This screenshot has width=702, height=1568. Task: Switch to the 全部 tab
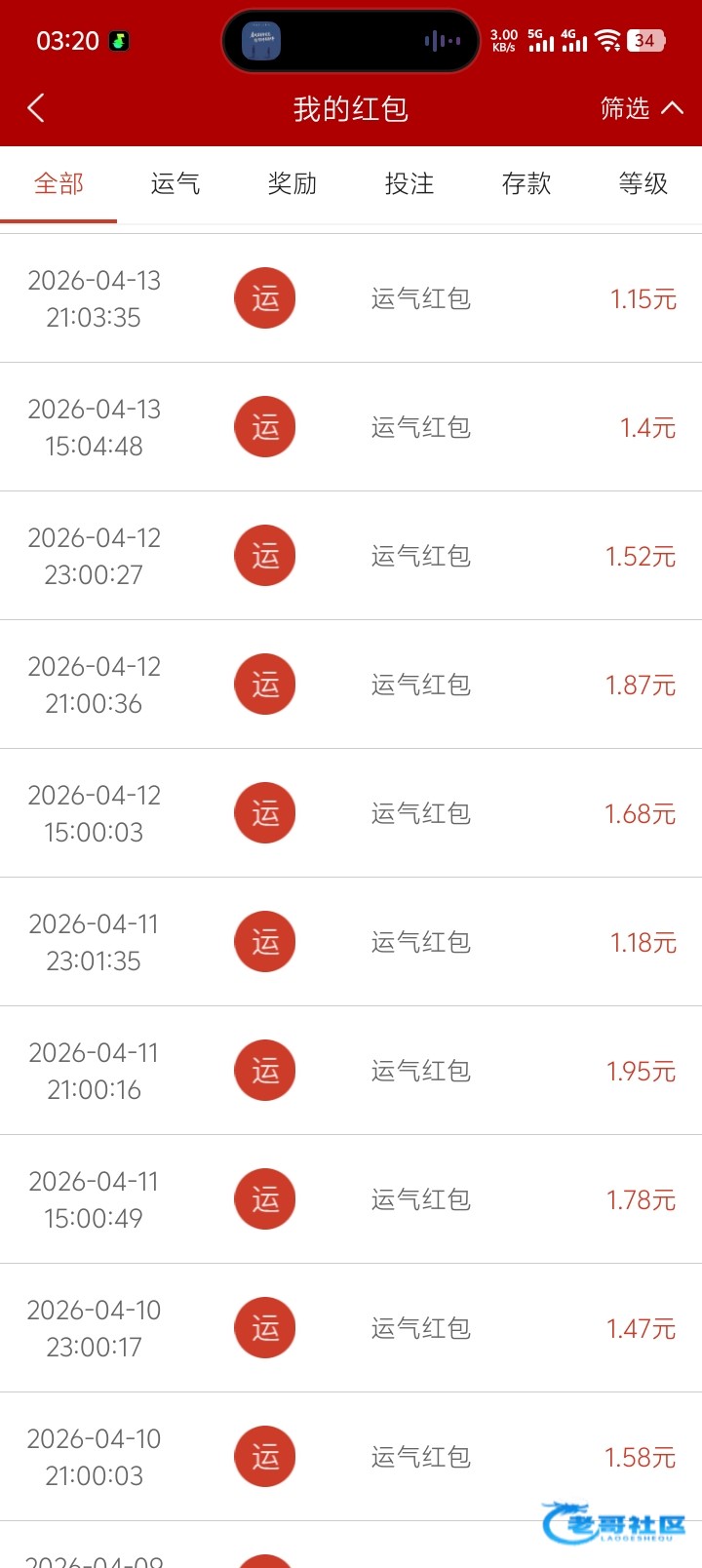58,183
